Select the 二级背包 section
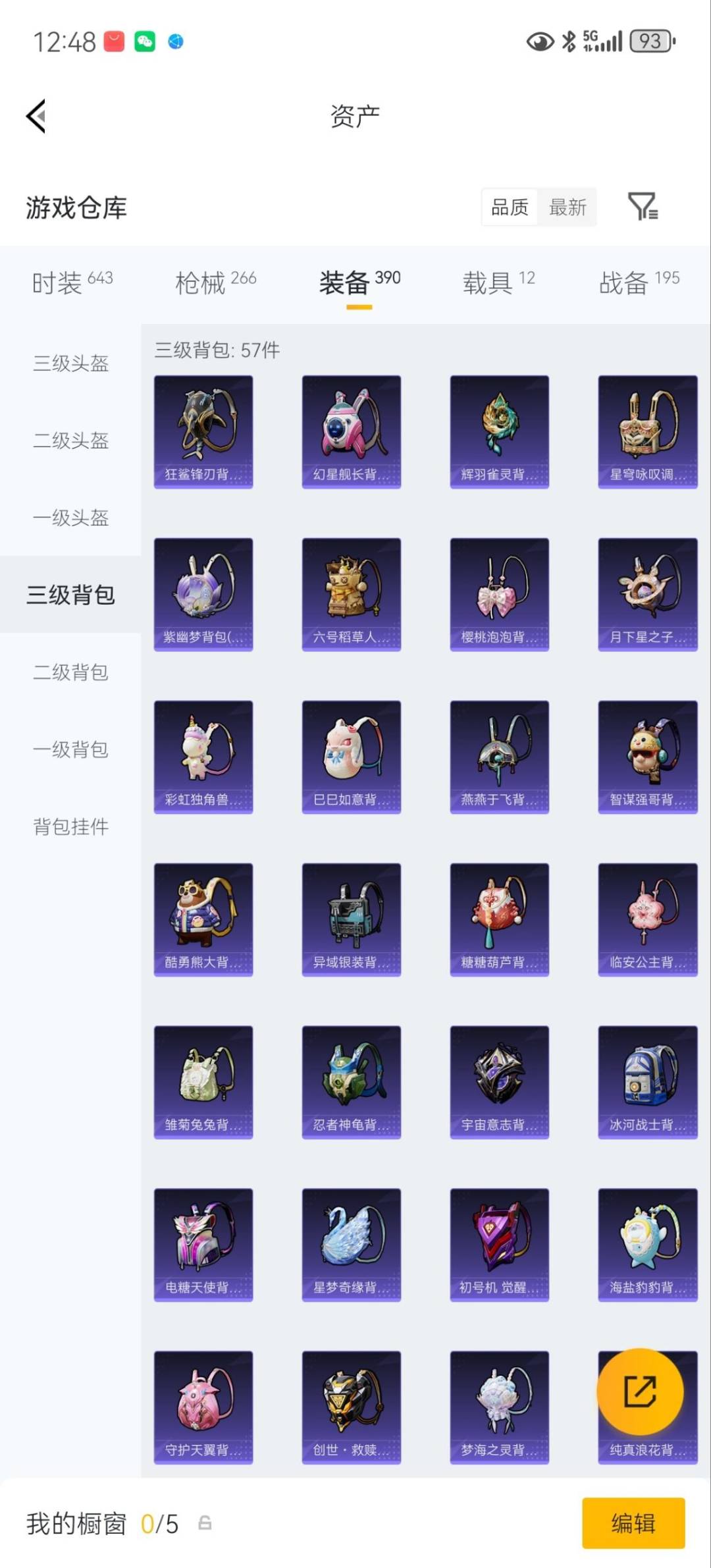Image resolution: width=711 pixels, height=1568 pixels. click(70, 672)
